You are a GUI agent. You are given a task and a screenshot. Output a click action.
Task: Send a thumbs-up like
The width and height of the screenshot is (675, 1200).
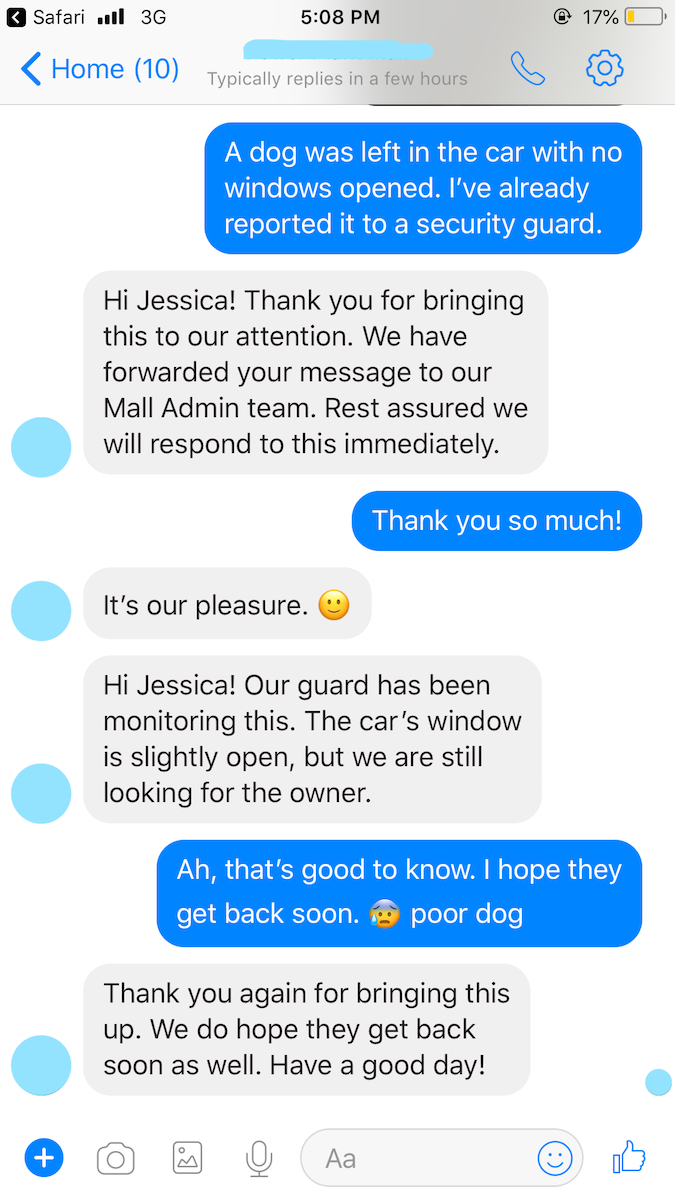[x=630, y=1158]
